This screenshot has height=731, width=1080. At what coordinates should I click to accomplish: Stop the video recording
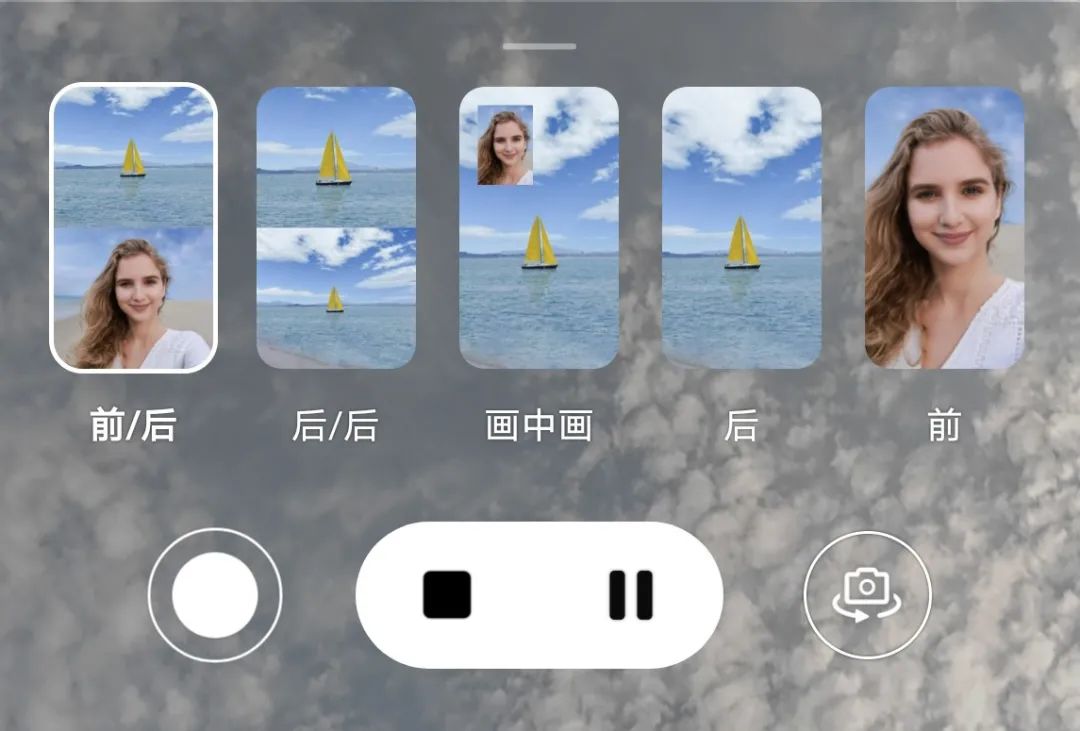coord(447,595)
